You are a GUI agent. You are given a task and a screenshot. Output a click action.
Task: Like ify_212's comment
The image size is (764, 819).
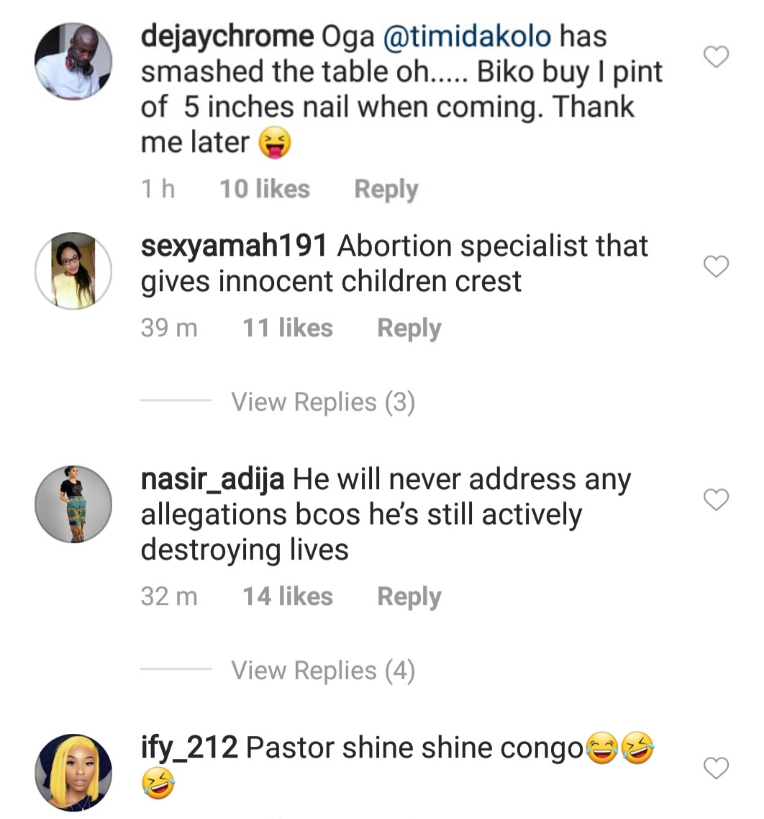pyautogui.click(x=716, y=768)
